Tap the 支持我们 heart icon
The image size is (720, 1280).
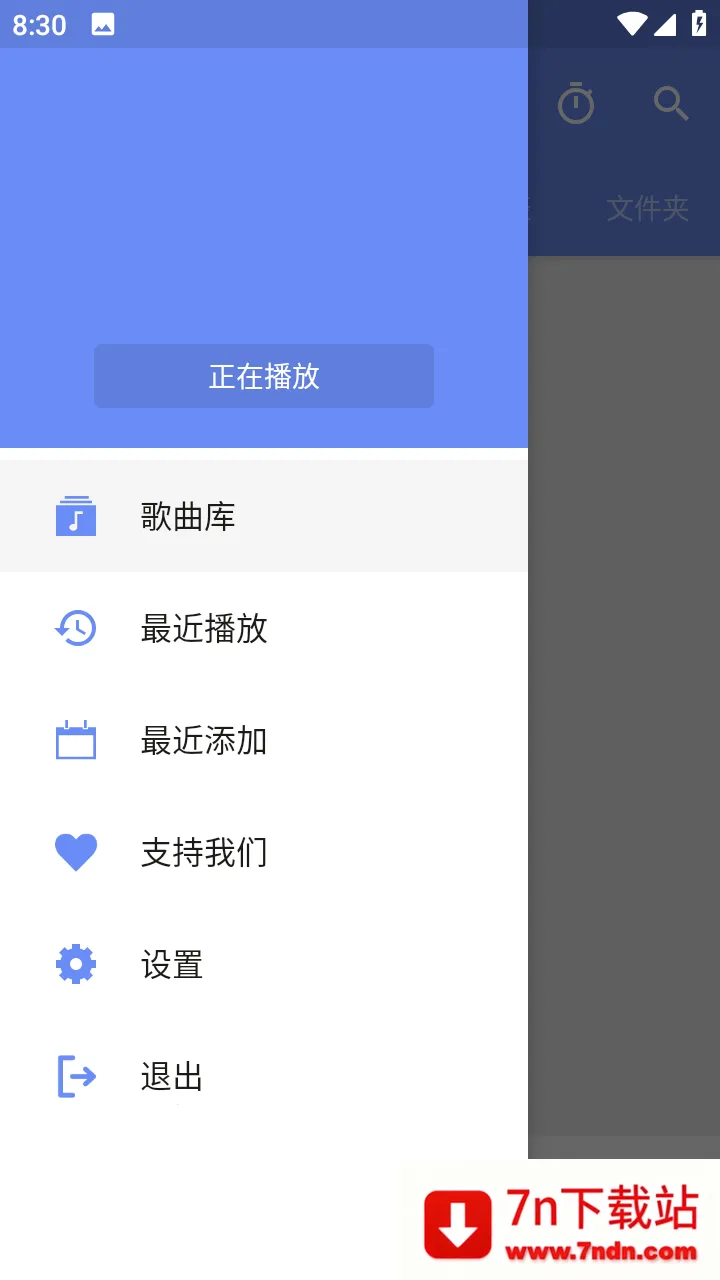coord(75,852)
